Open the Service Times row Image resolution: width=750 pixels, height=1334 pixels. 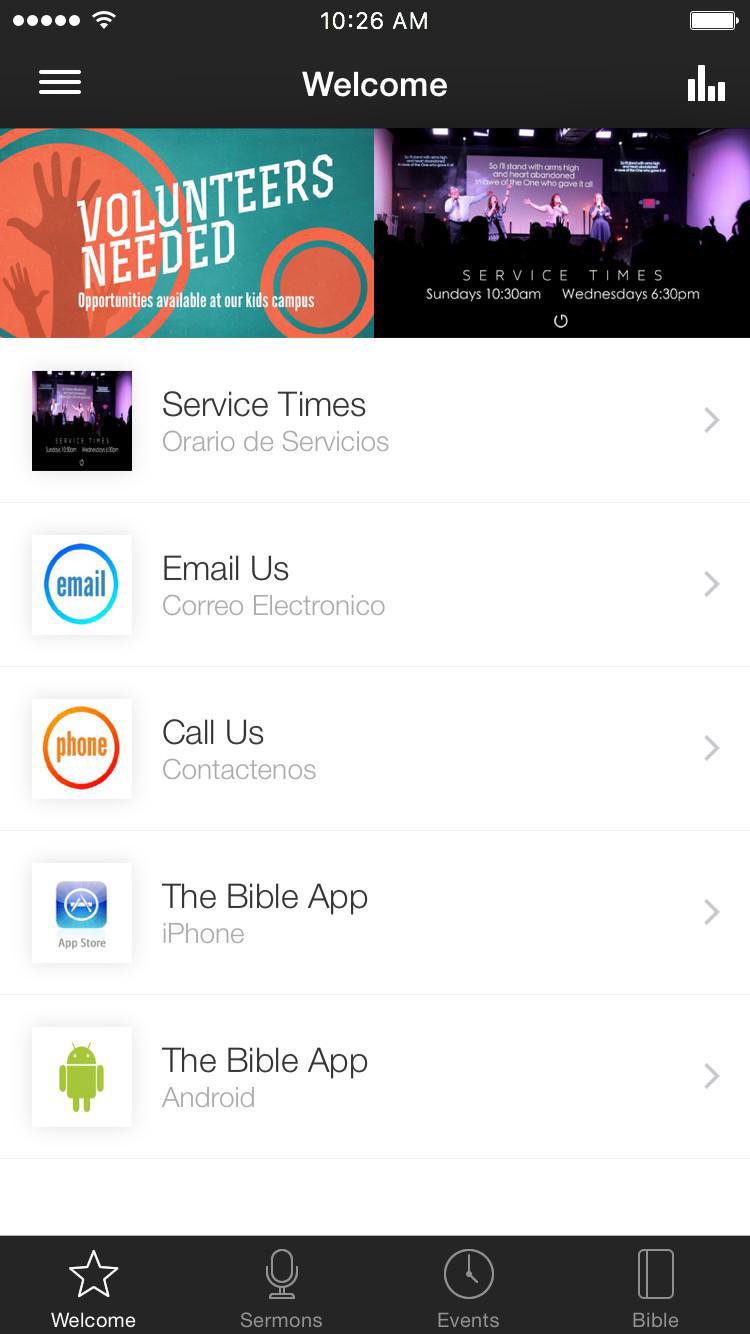(x=375, y=421)
